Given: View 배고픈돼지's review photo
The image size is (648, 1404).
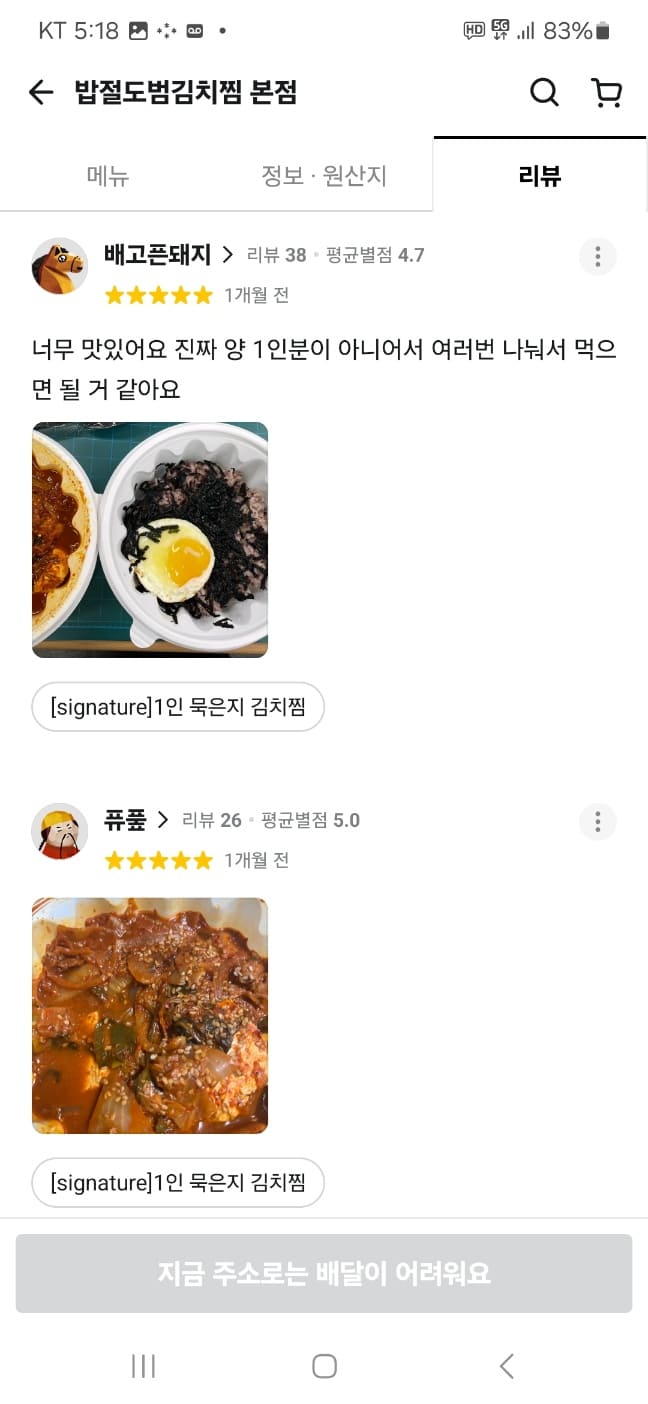Looking at the screenshot, I should (x=150, y=540).
